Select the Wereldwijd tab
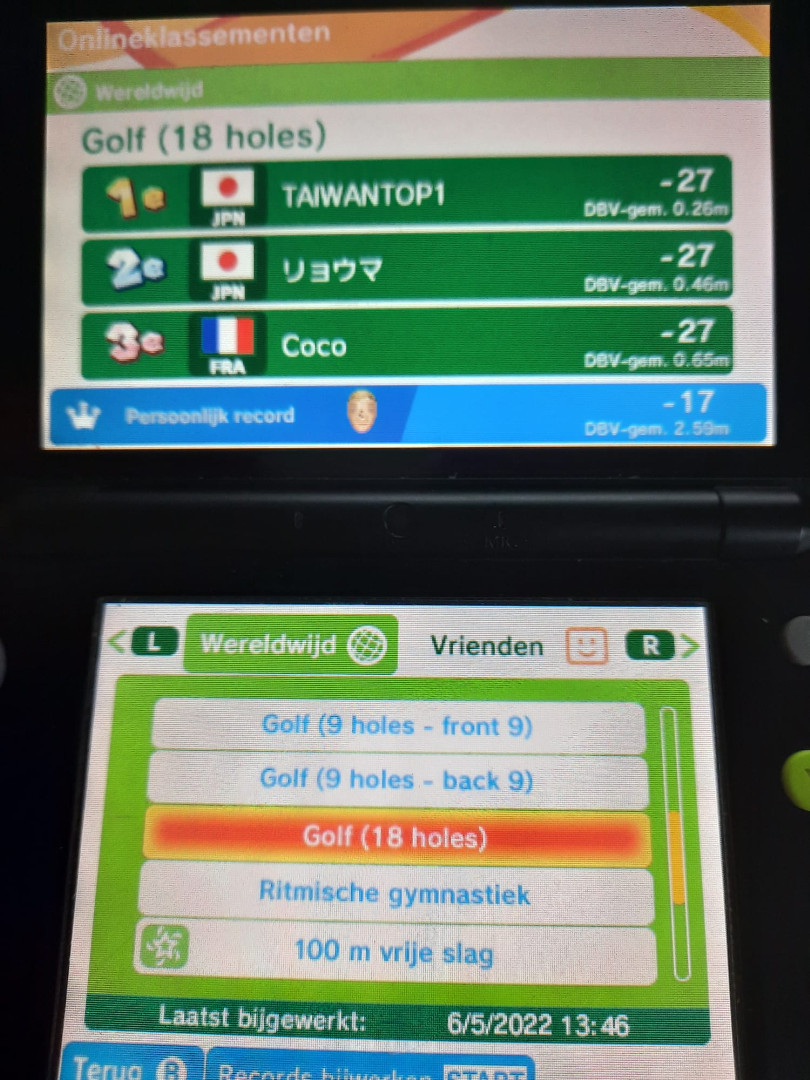 point(290,644)
